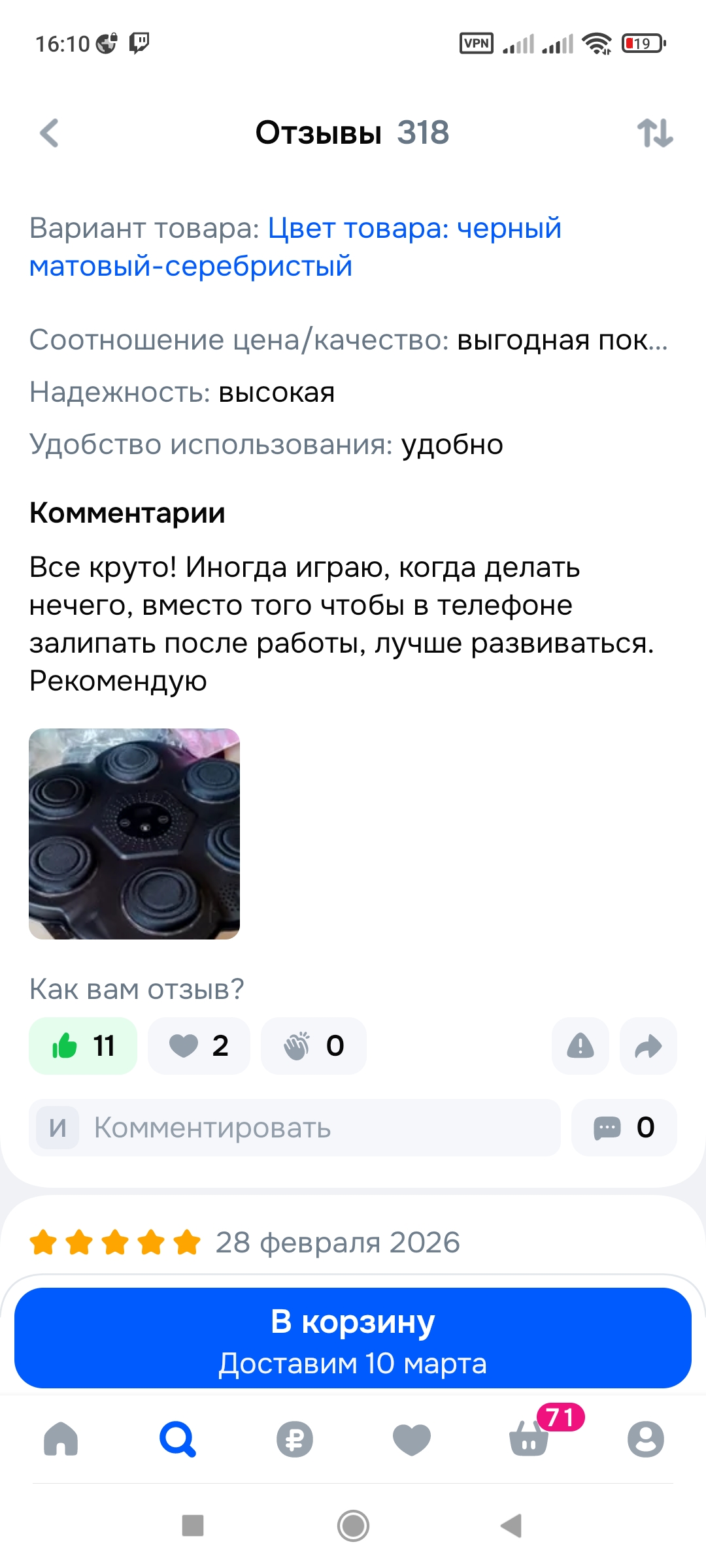The image size is (706, 1568).
Task: Open the cart with 71 items
Action: (529, 1439)
